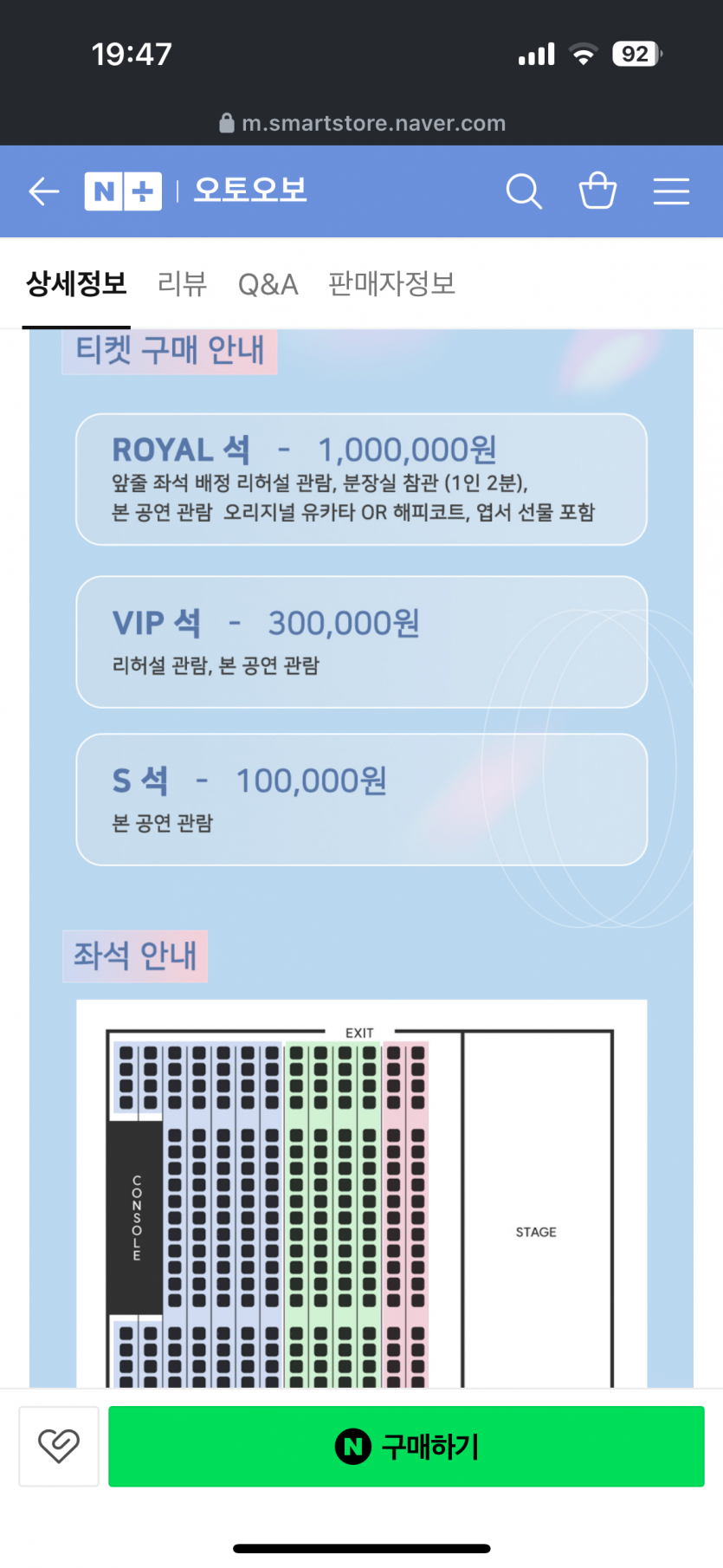This screenshot has width=723, height=1568.
Task: Open the shopping basket
Action: click(x=597, y=191)
